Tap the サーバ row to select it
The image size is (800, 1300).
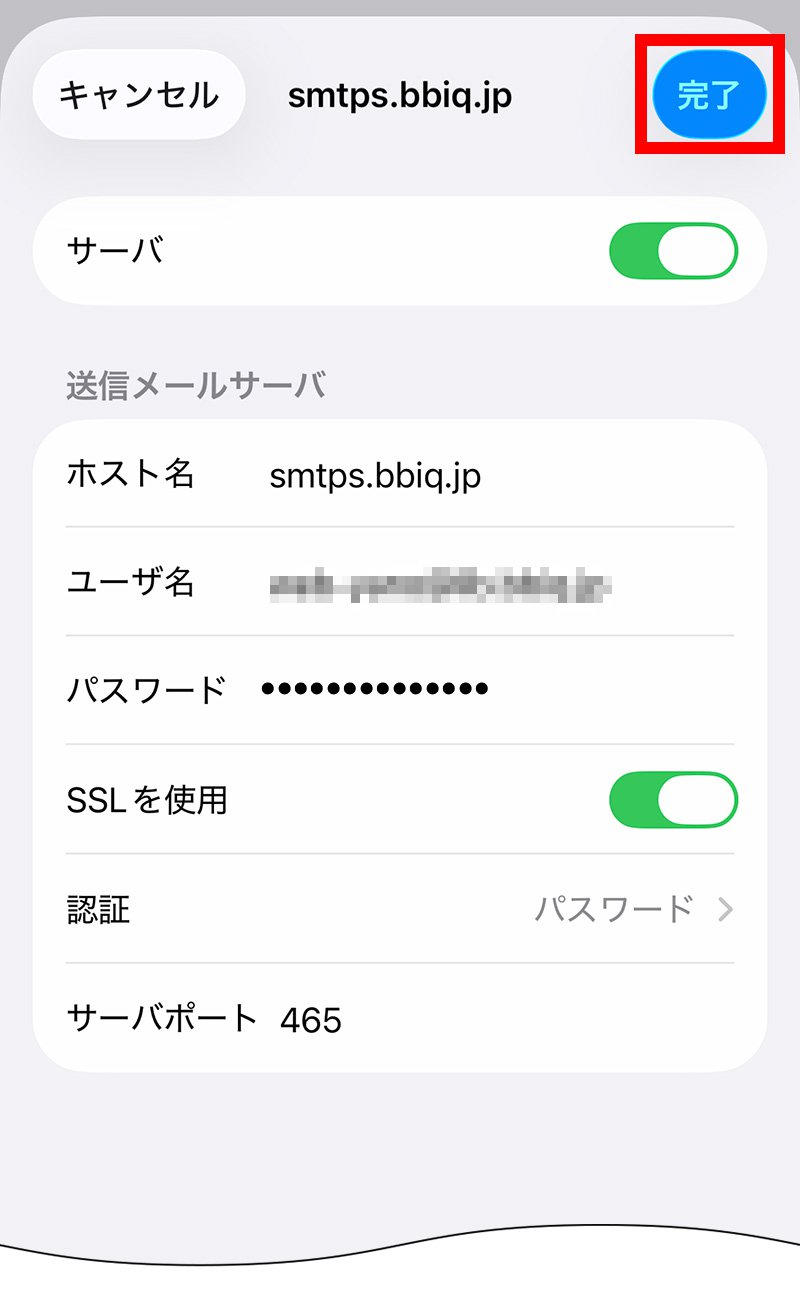pyautogui.click(x=300, y=251)
